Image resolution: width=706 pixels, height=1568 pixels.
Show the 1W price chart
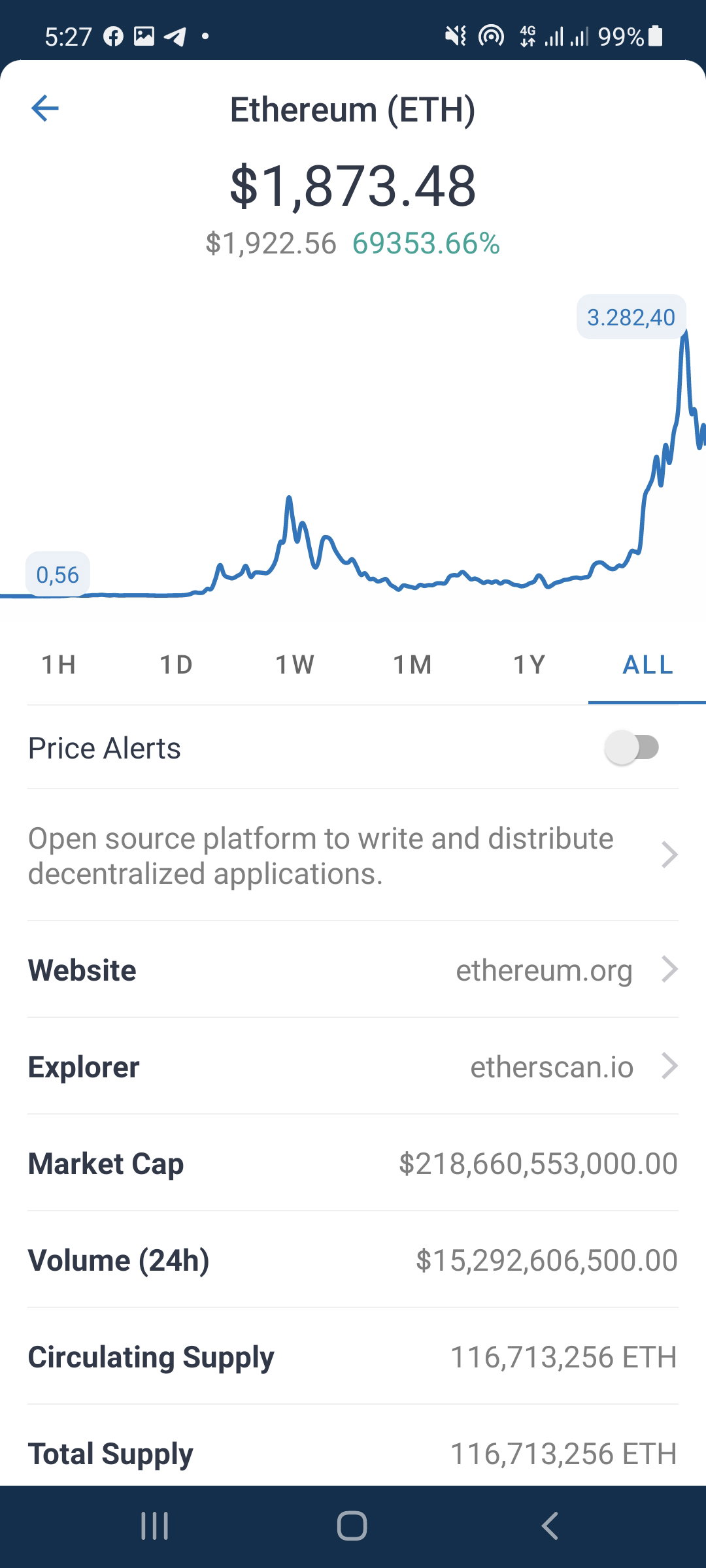click(294, 665)
